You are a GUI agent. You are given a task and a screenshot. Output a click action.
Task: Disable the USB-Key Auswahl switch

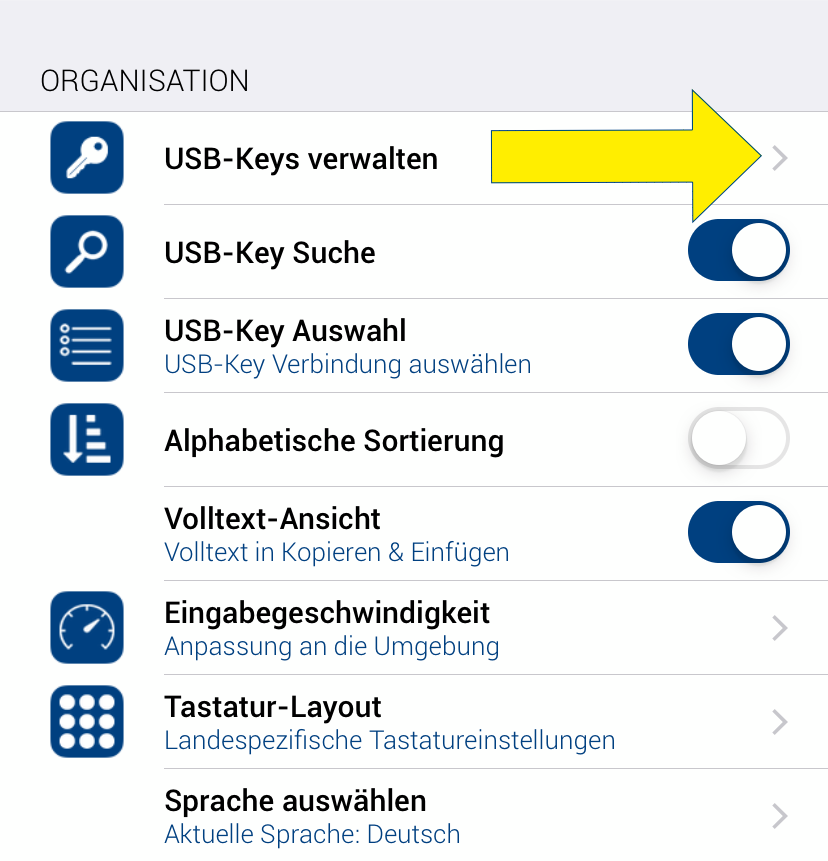pos(738,345)
